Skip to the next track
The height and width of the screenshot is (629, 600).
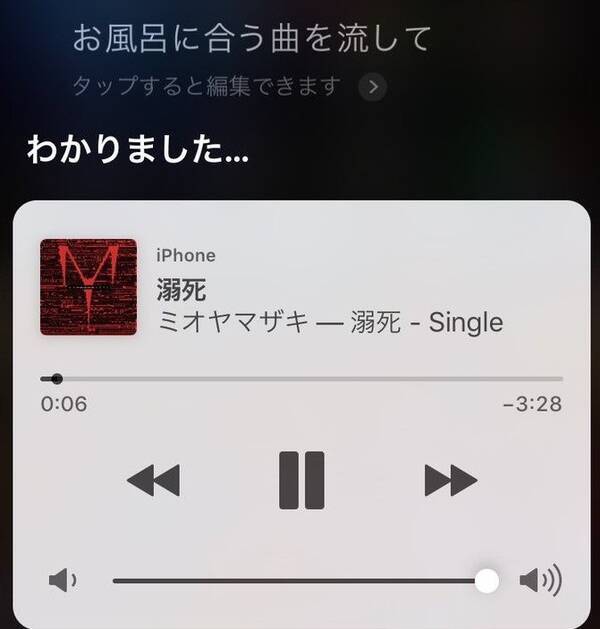coord(451,480)
